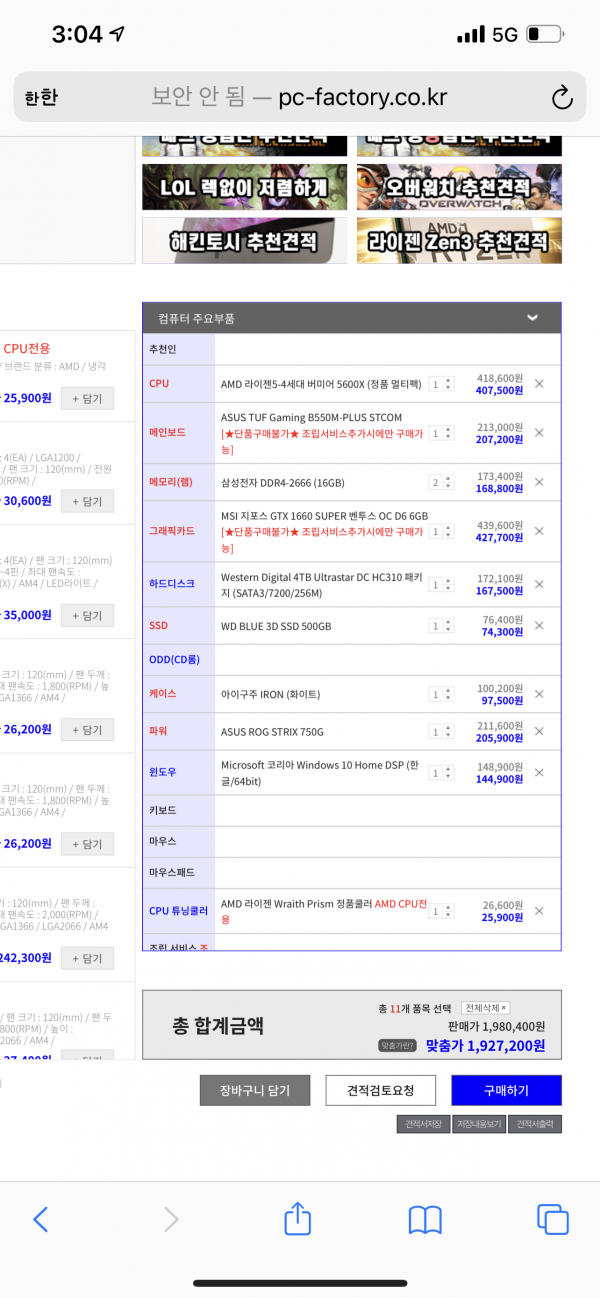Screen dimensions: 600x1298
Task: Open the 라이젠 Zen3 추천견적 banner
Action: click(x=459, y=240)
